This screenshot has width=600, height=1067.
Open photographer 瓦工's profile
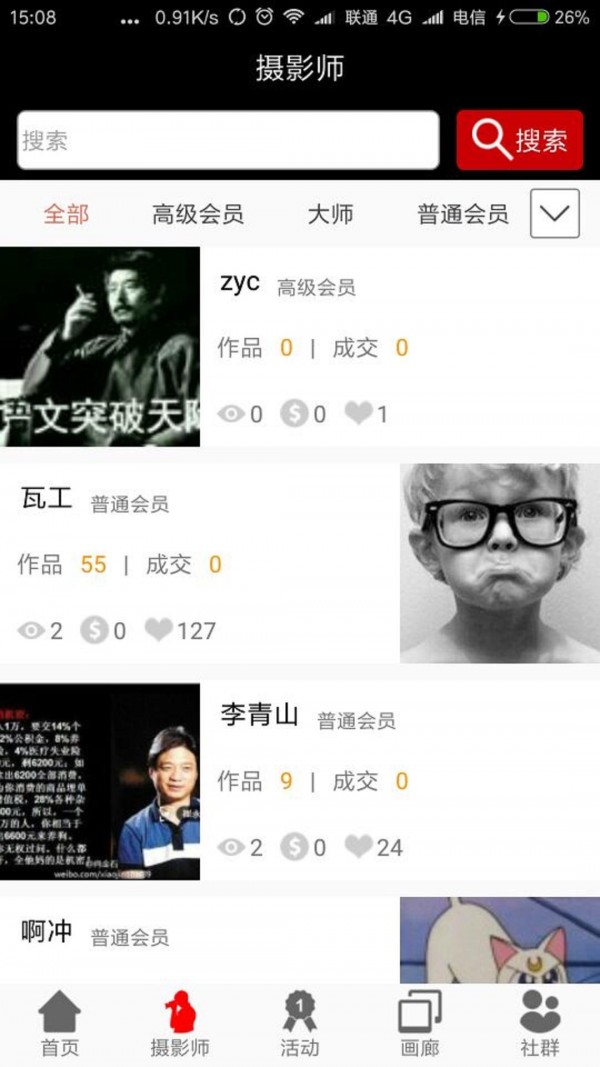pyautogui.click(x=47, y=499)
